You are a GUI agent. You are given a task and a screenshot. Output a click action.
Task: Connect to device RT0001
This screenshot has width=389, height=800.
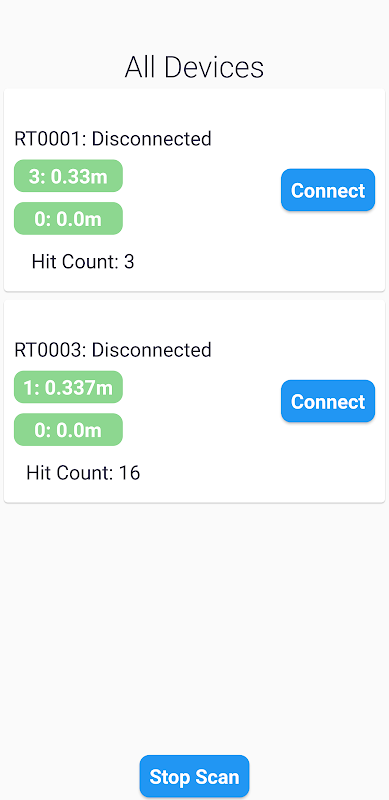(328, 190)
